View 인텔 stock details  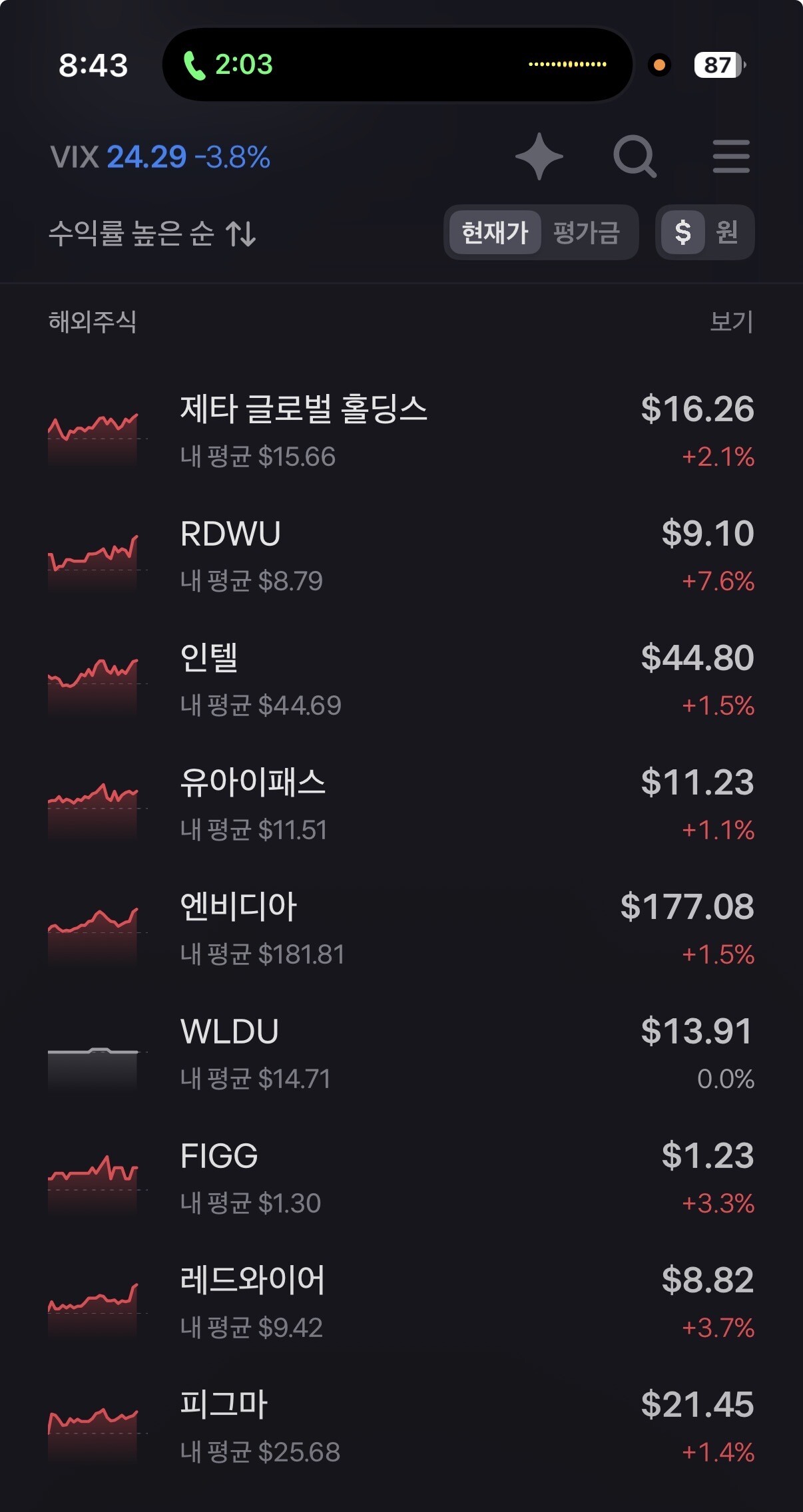pos(400,680)
